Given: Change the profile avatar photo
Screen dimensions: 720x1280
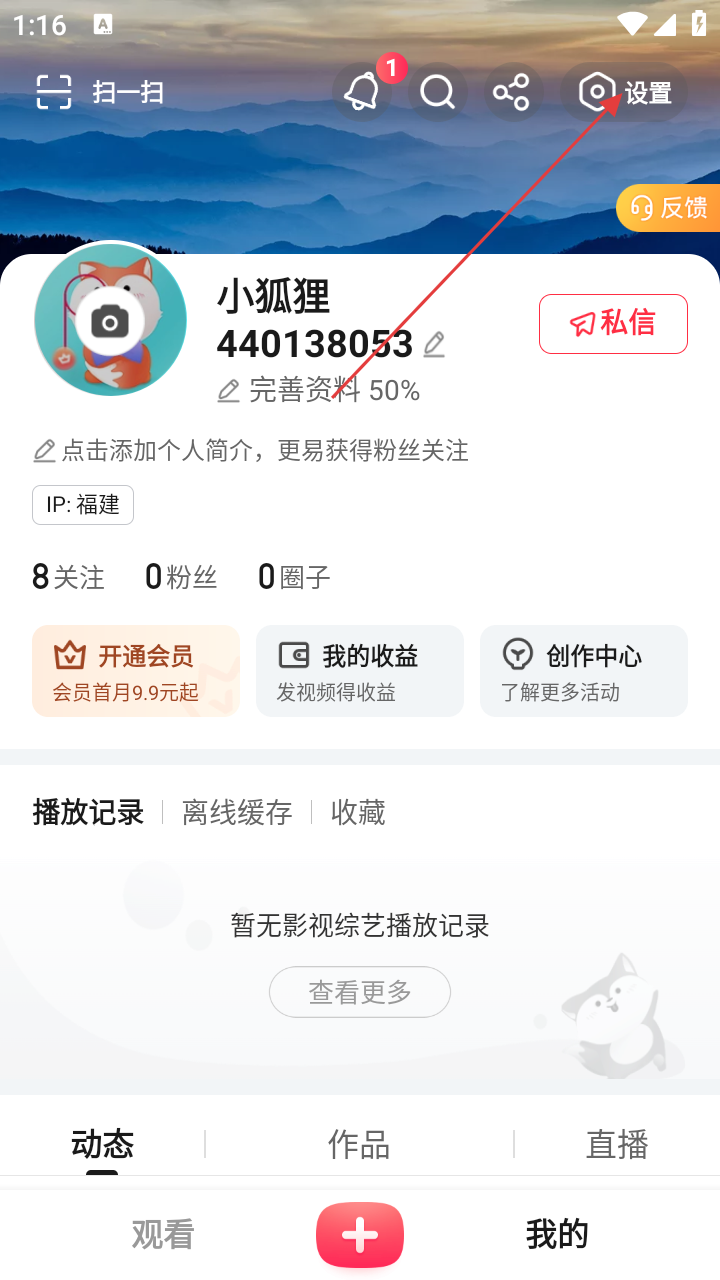Looking at the screenshot, I should point(110,321).
